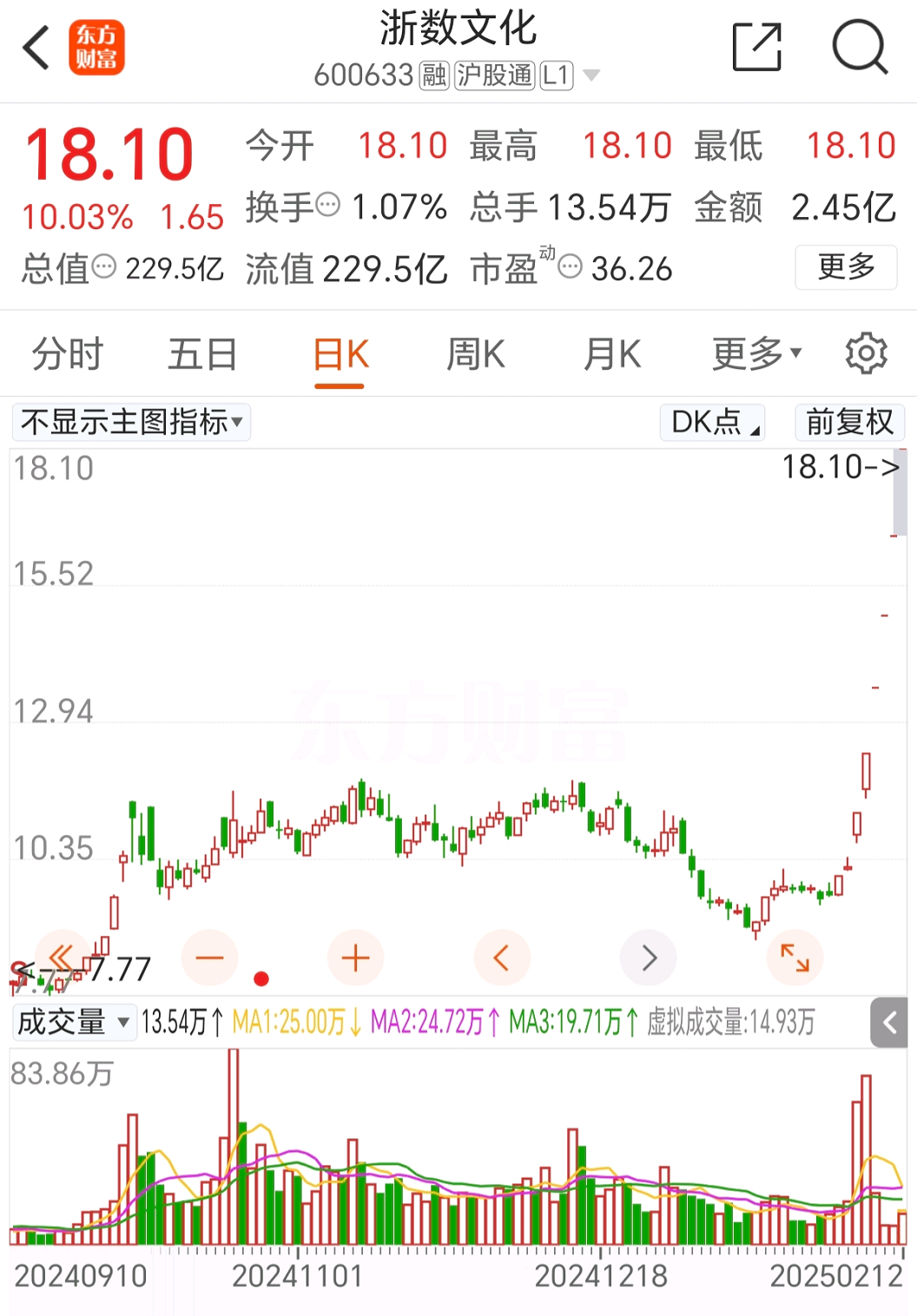Zoom out the K-line chart with minus
The height and width of the screenshot is (1316, 917).
point(209,957)
